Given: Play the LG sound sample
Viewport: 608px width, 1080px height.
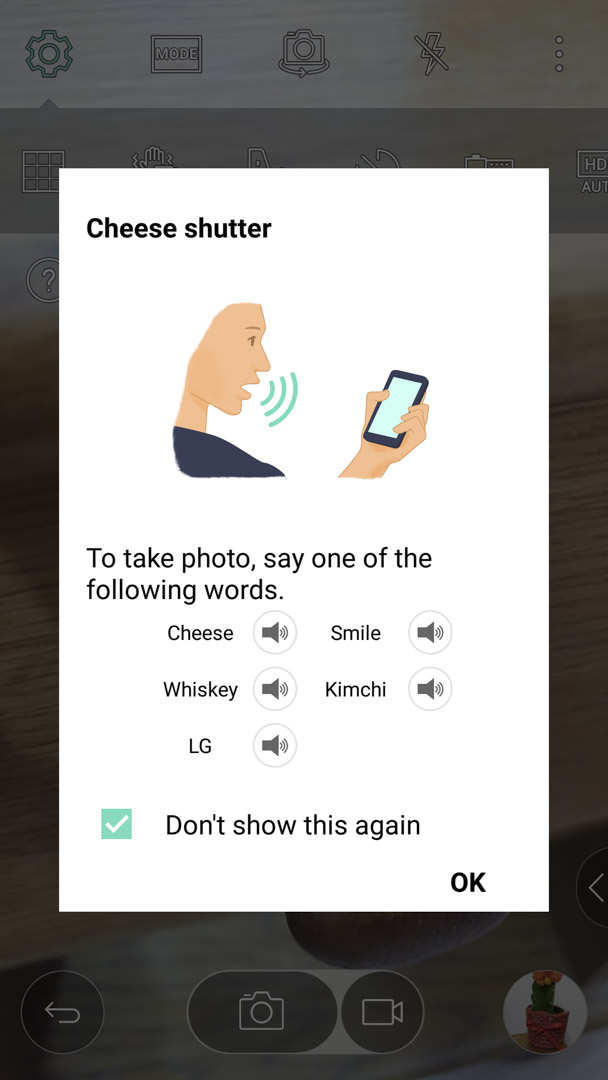Looking at the screenshot, I should [x=275, y=745].
